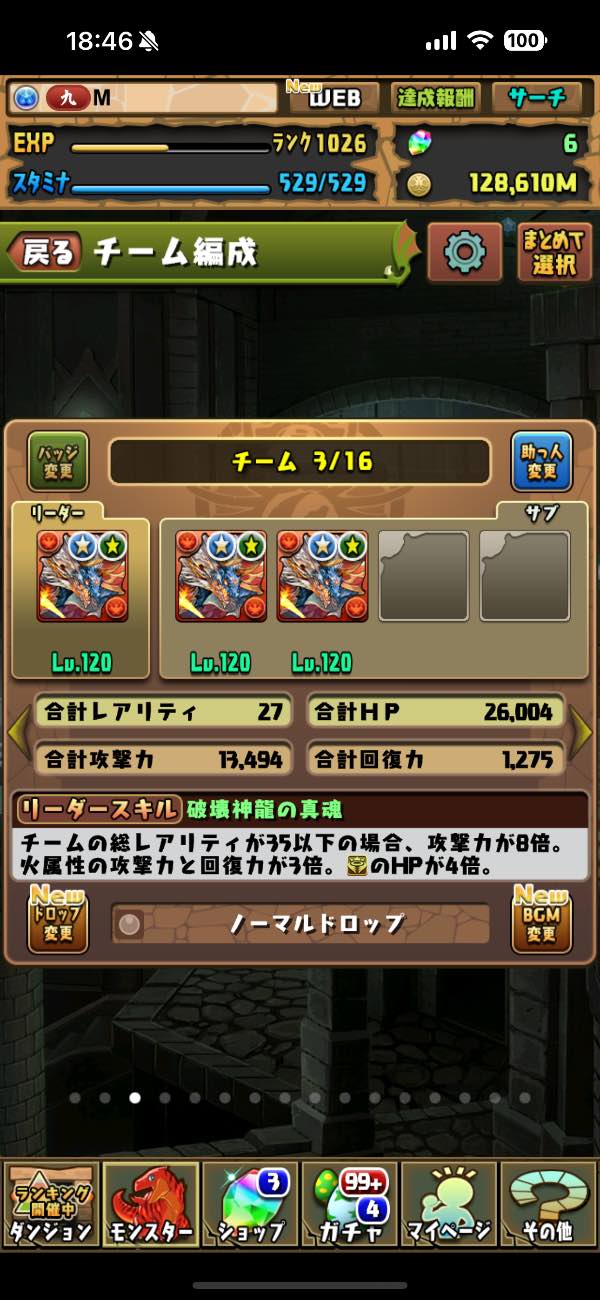Change drop style with ドロップ変更
Screen dimensions: 600x1300
click(x=58, y=922)
